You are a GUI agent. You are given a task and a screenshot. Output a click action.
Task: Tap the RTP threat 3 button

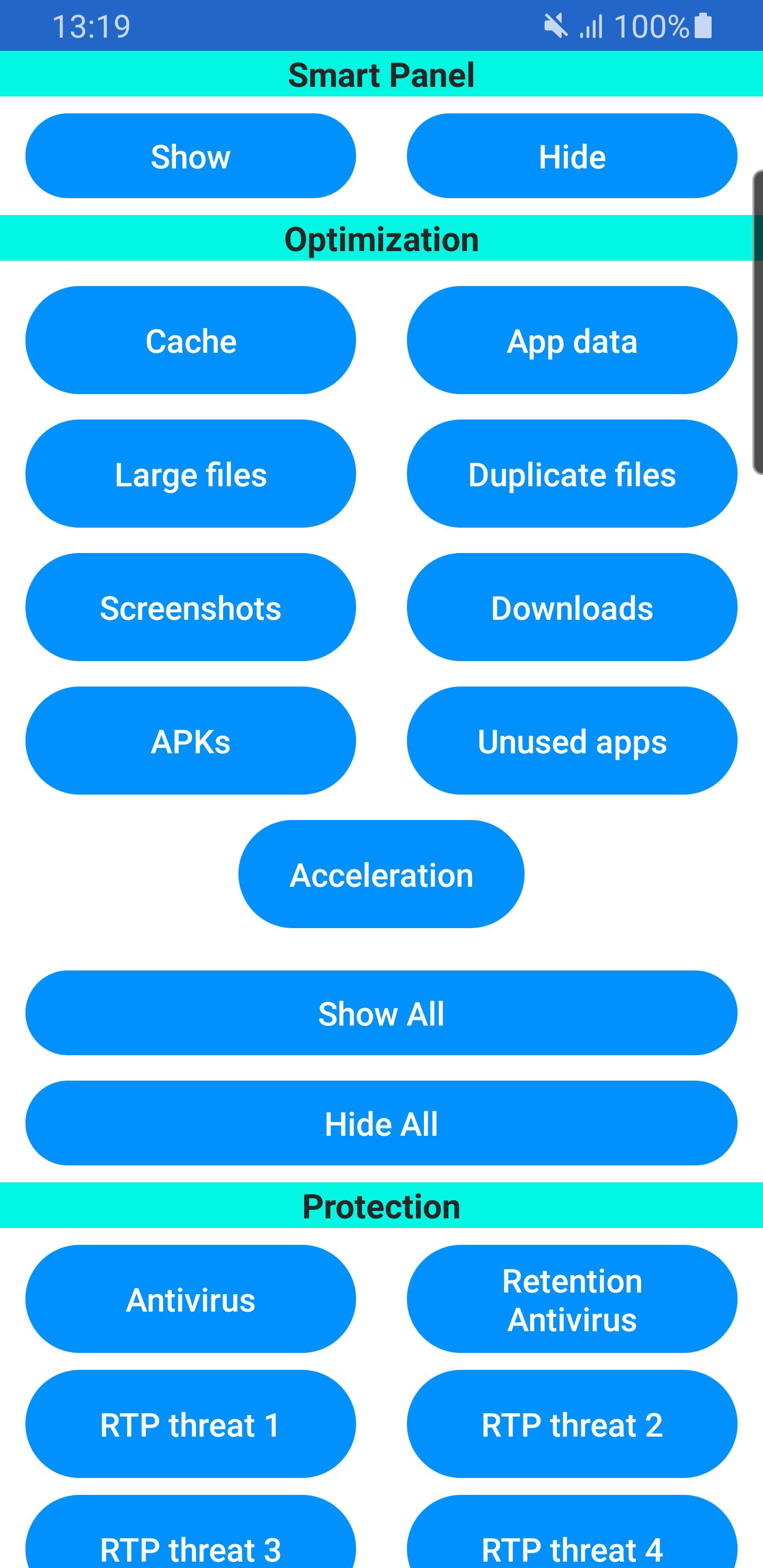(191, 1533)
